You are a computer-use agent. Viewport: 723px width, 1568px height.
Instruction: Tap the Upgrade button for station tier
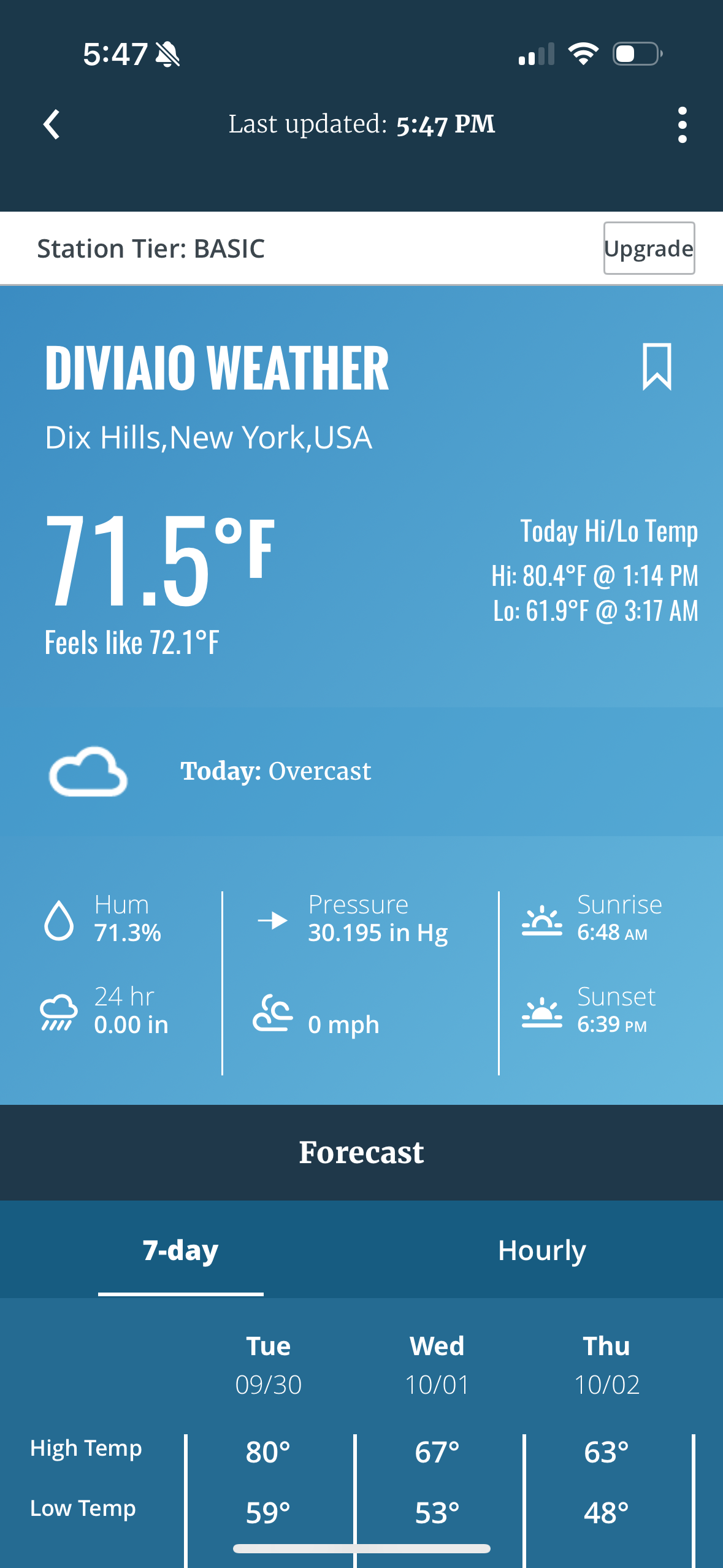click(x=649, y=248)
